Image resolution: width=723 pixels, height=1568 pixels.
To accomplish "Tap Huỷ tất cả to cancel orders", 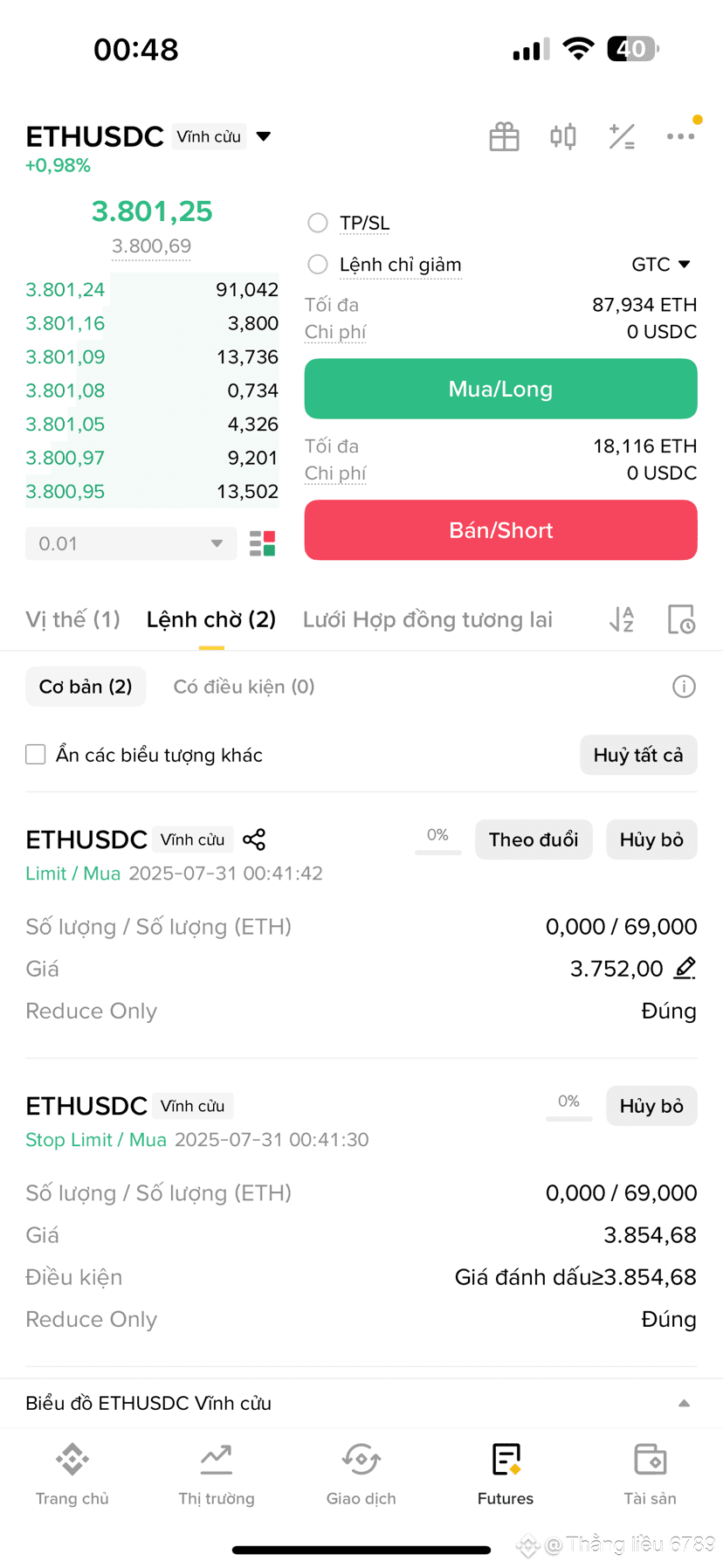I will click(x=638, y=755).
